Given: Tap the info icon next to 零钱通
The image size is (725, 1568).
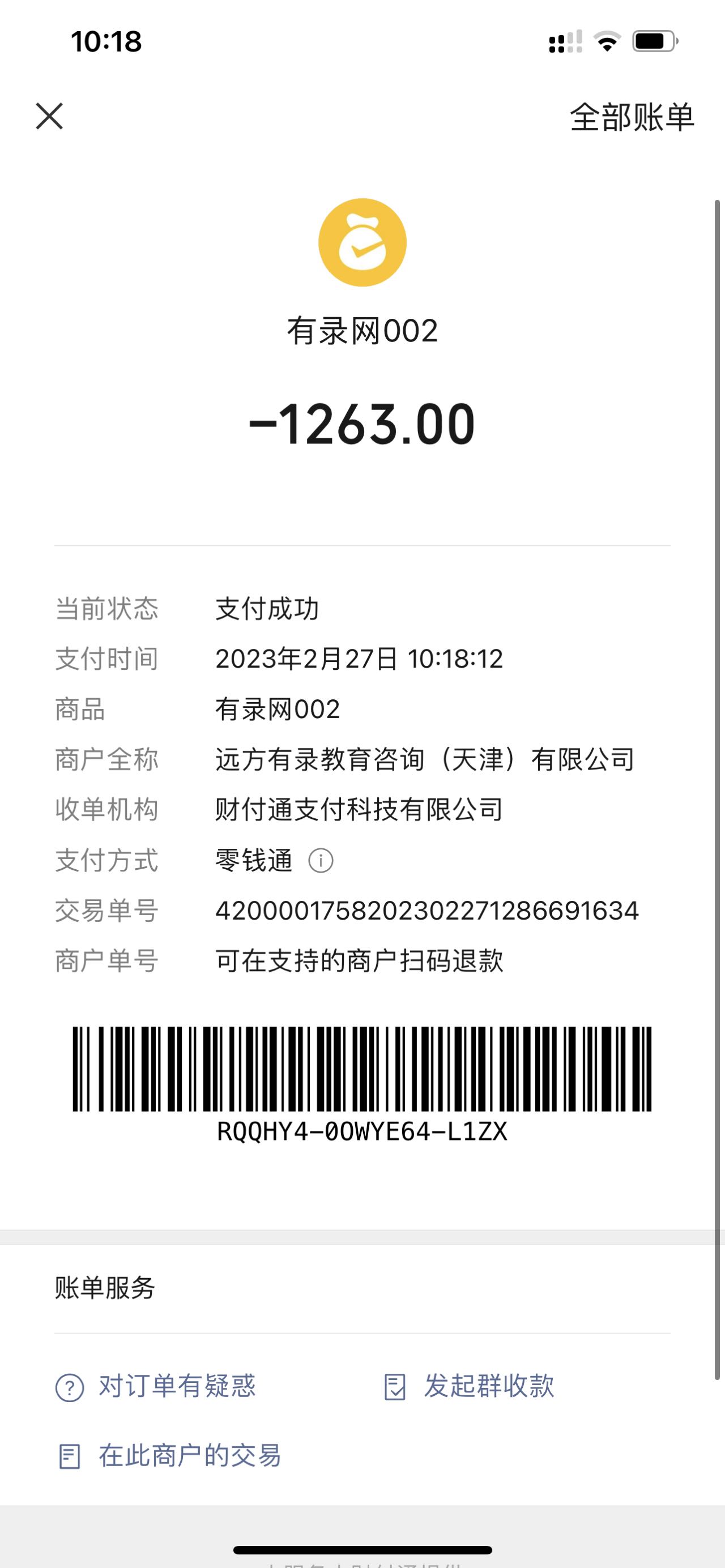Looking at the screenshot, I should (321, 861).
